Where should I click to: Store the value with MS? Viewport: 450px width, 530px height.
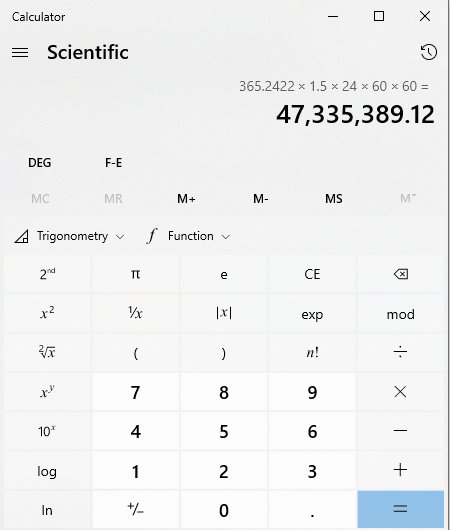tap(334, 198)
